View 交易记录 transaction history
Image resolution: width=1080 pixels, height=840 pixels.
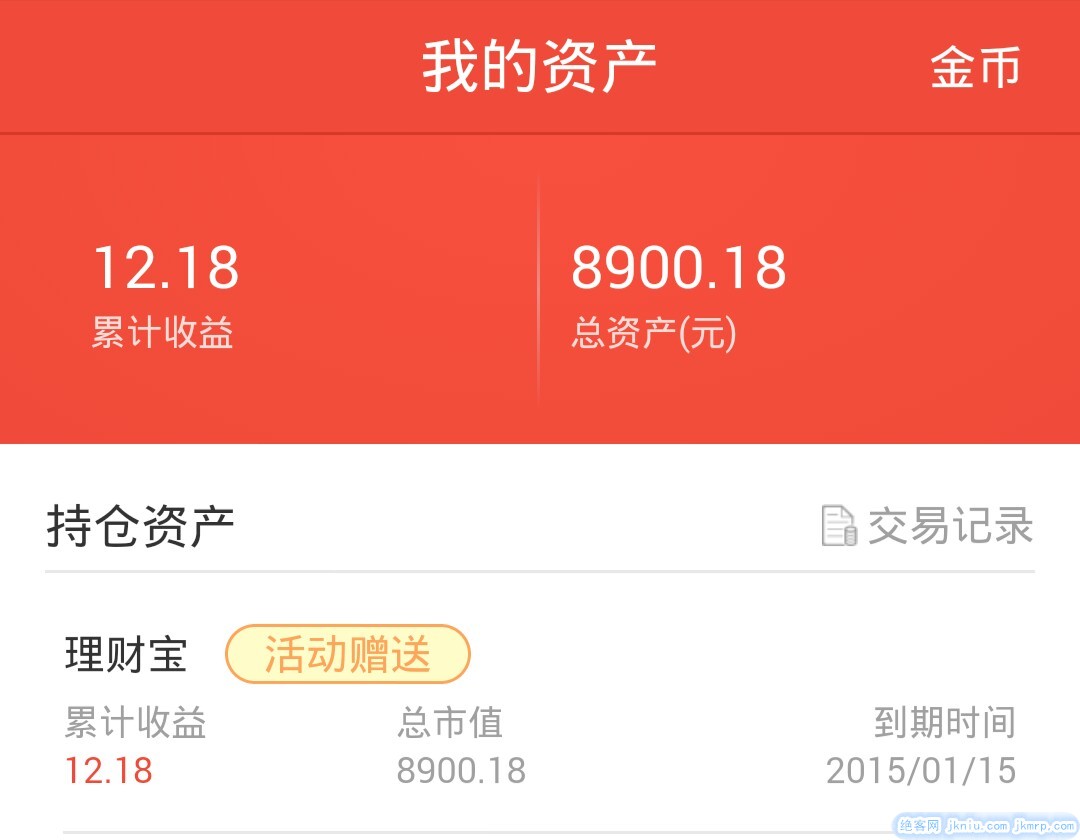click(x=927, y=526)
